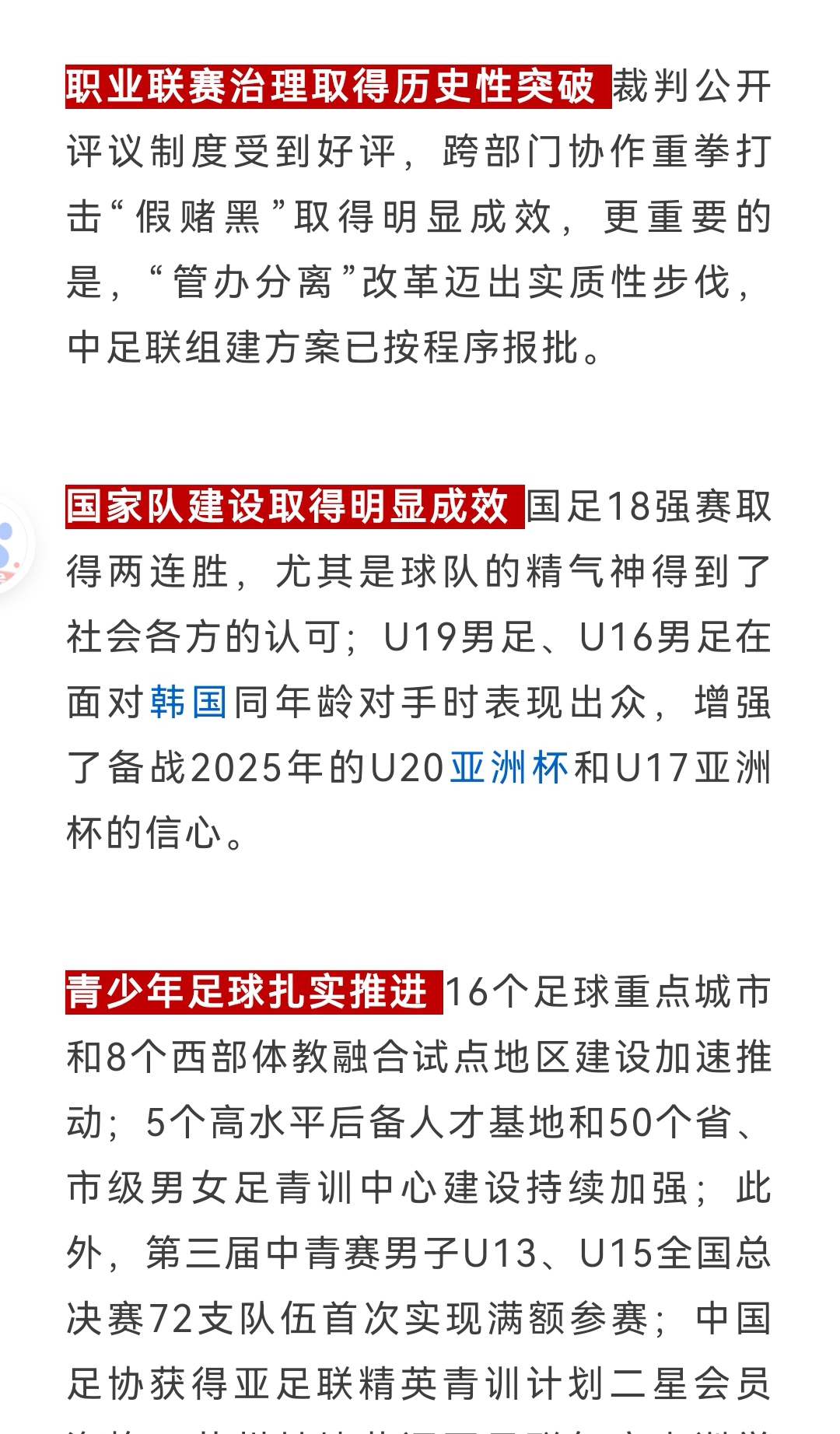
Task: Open the 韩国 blue link
Action: point(187,703)
